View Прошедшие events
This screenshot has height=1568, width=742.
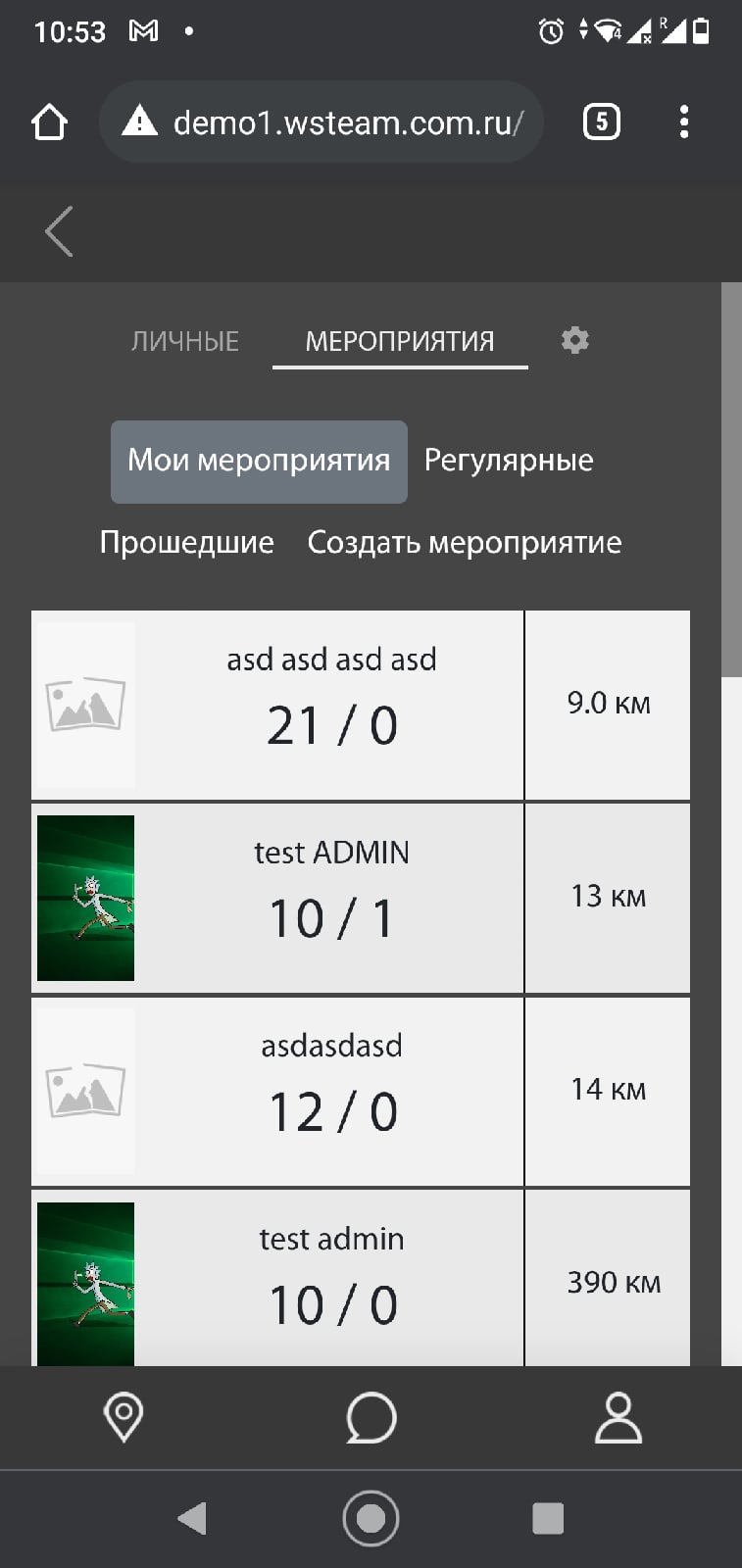(187, 542)
